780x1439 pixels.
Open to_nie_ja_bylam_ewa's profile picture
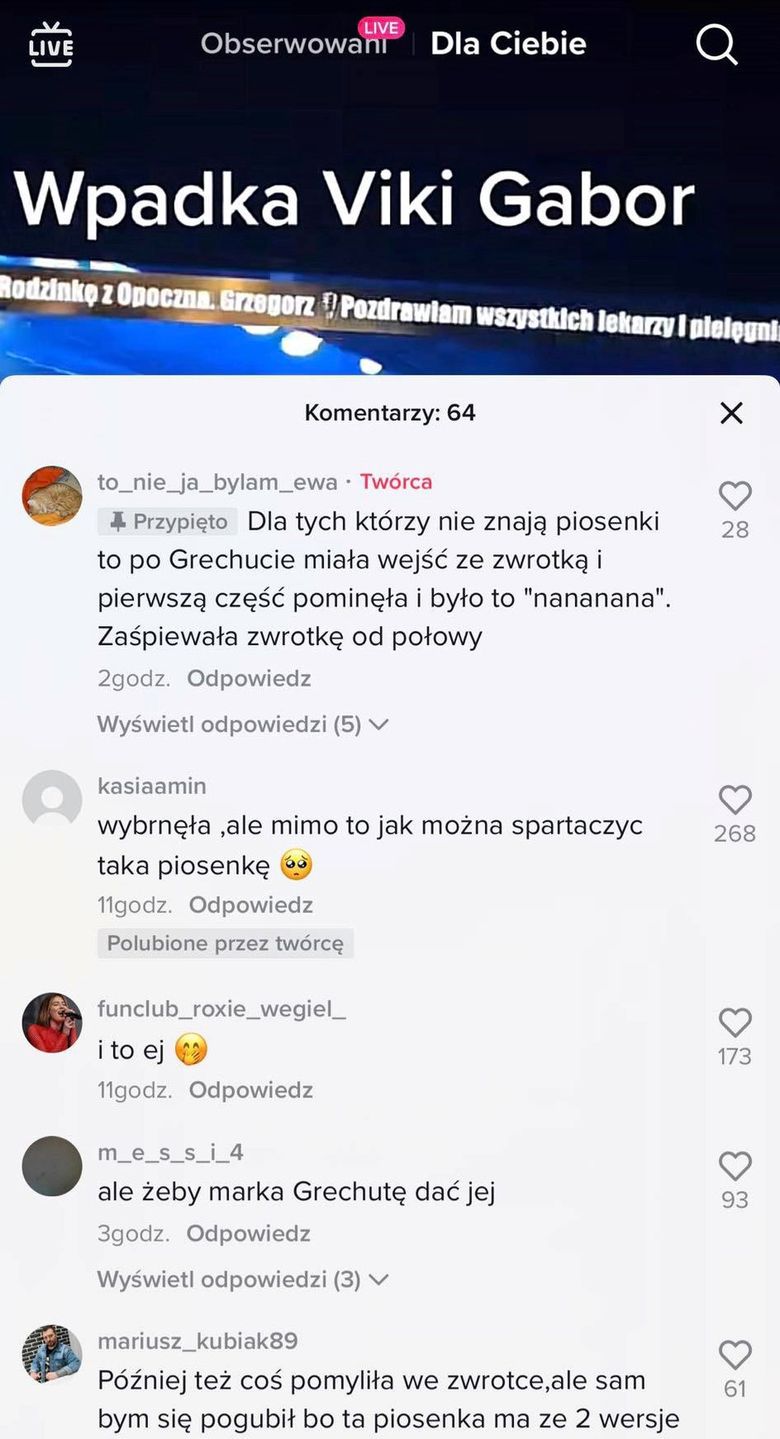coord(52,496)
